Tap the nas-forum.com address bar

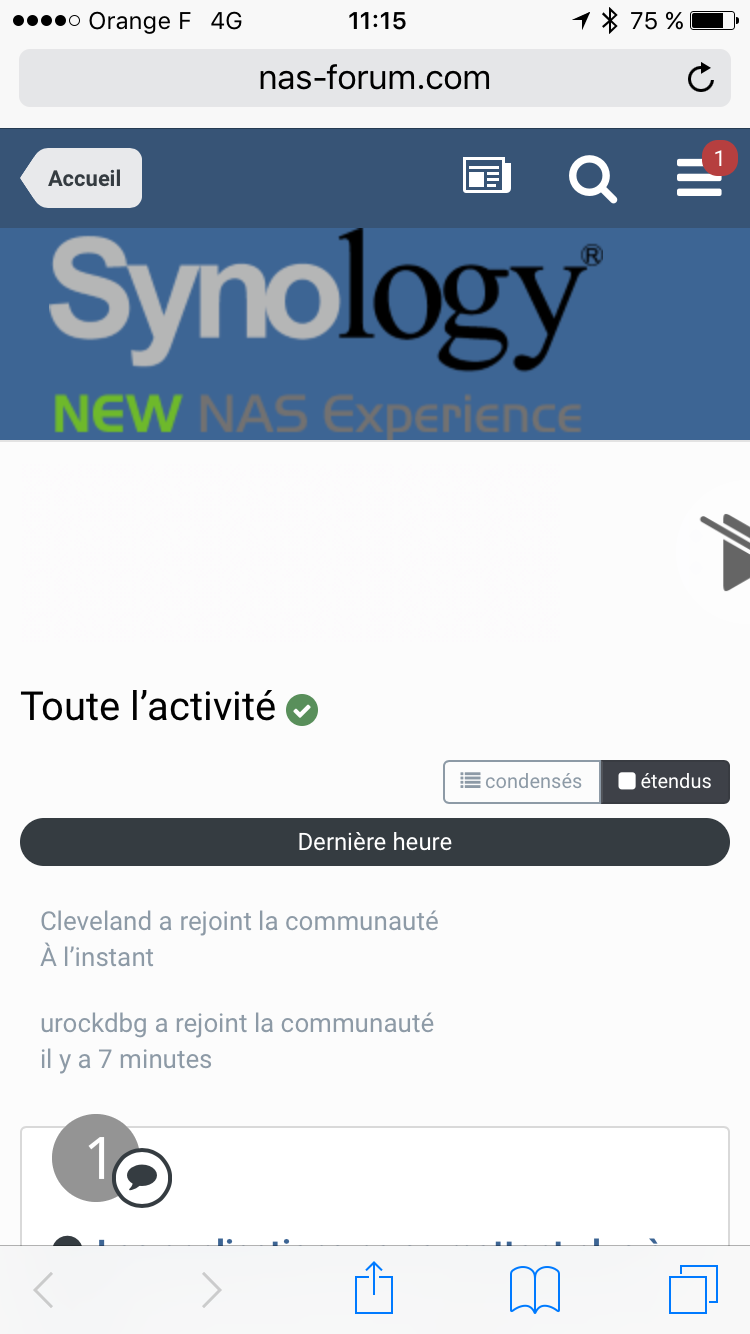[x=375, y=78]
